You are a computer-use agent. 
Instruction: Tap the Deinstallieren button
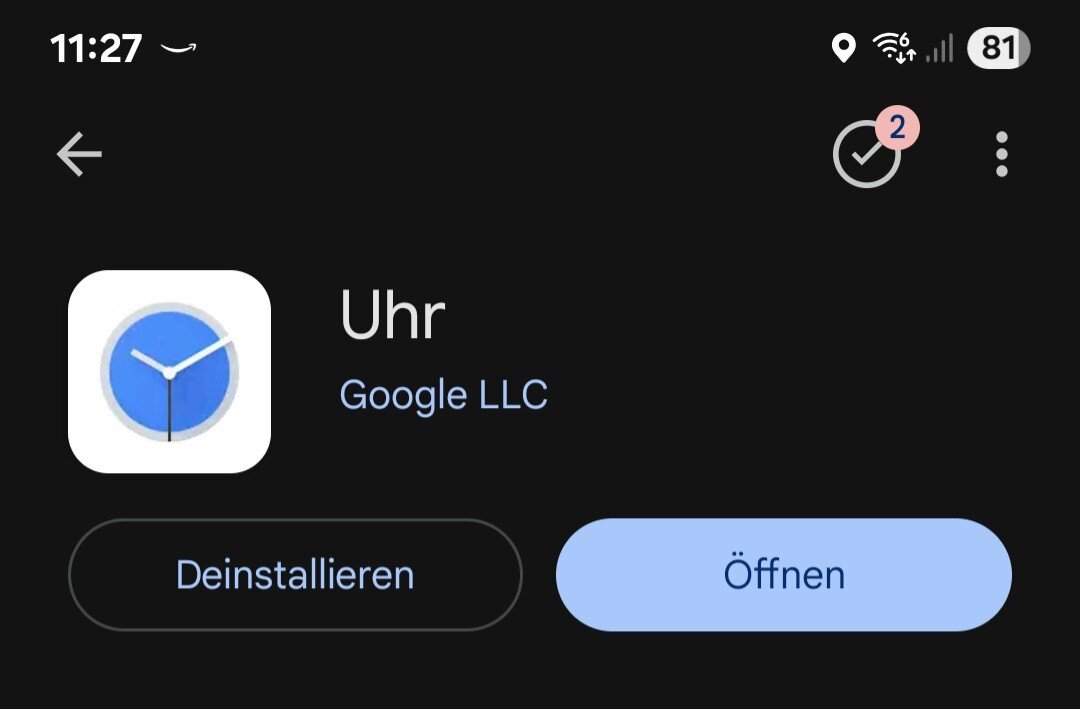tap(295, 575)
